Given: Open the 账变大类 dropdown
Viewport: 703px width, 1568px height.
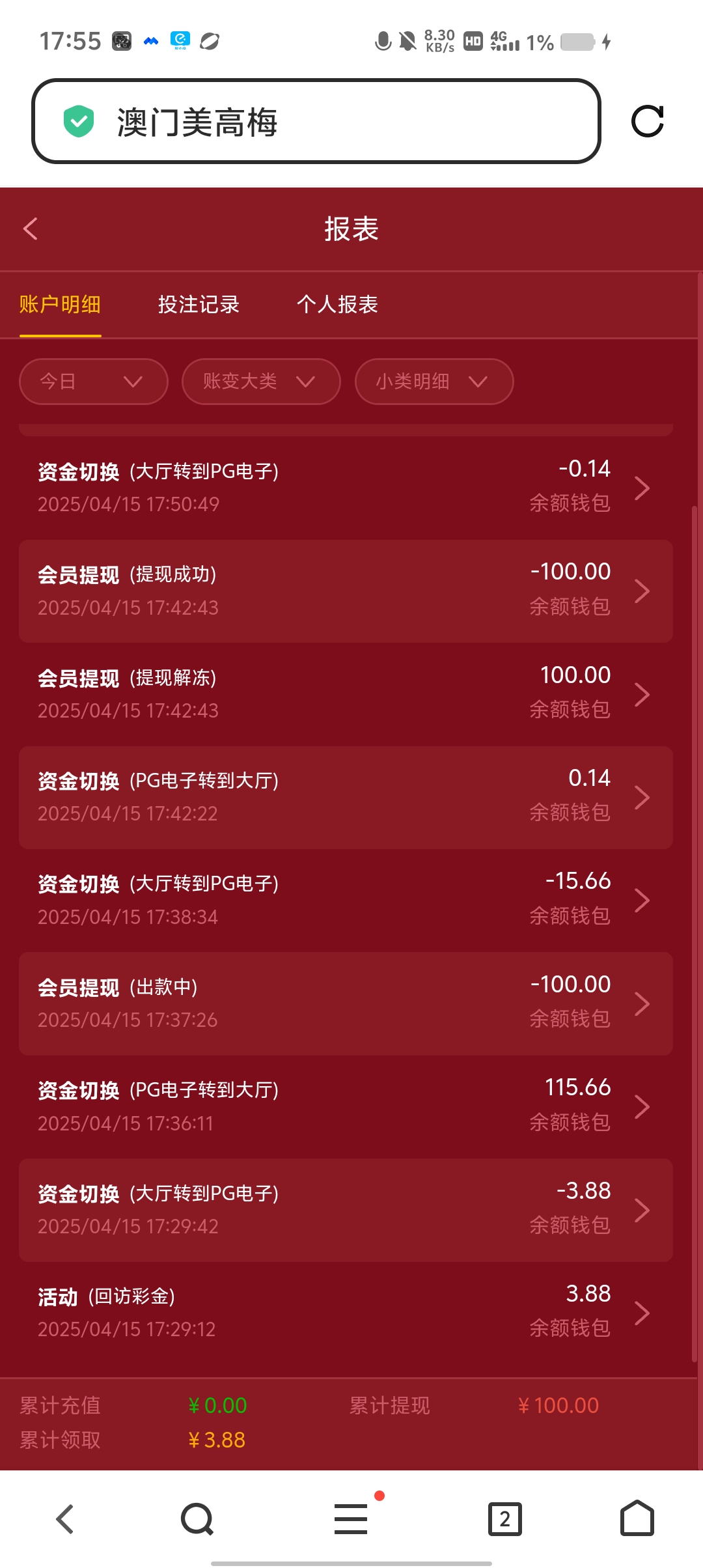Looking at the screenshot, I should coord(260,382).
